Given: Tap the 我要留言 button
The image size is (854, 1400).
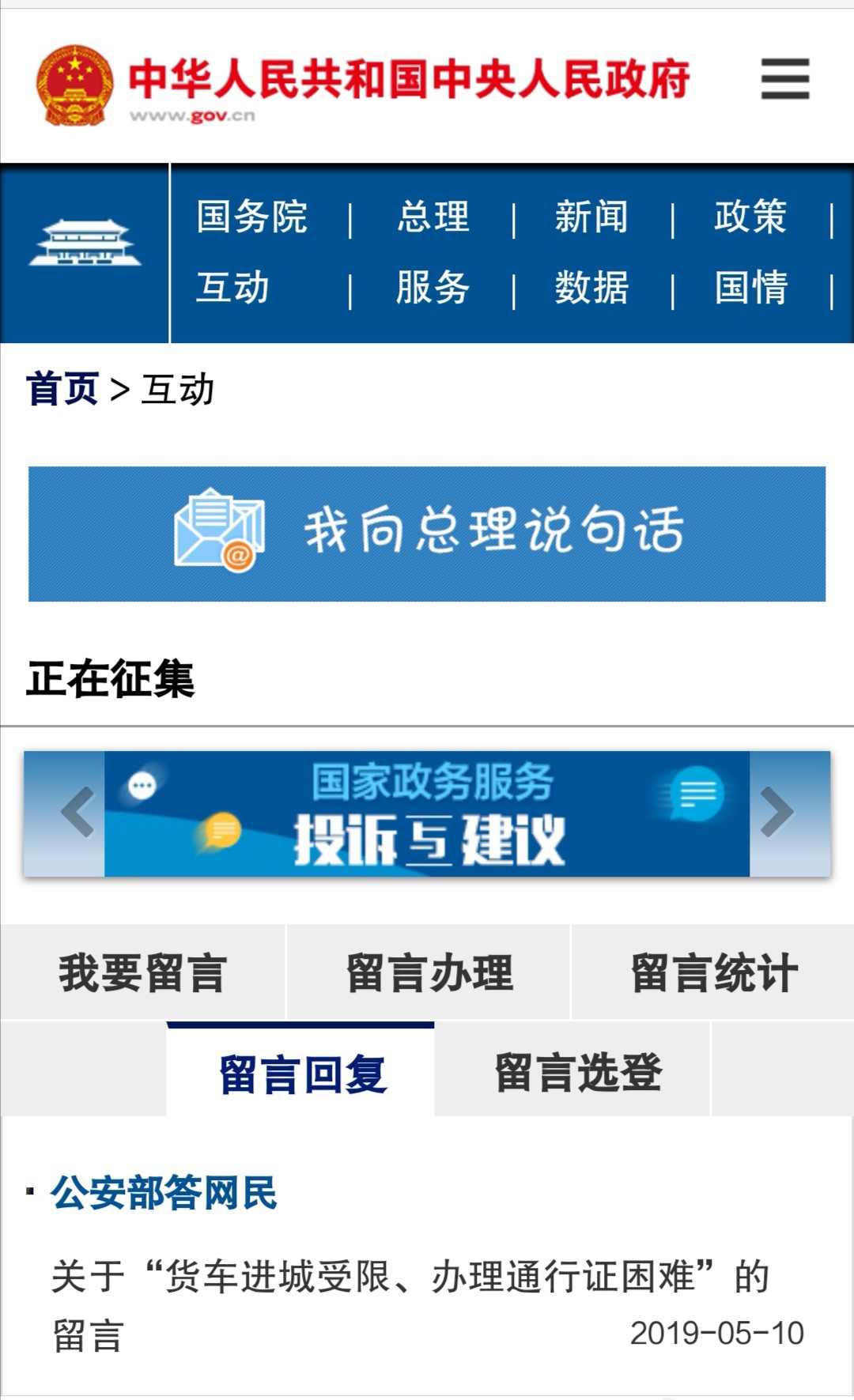Looking at the screenshot, I should (x=142, y=972).
